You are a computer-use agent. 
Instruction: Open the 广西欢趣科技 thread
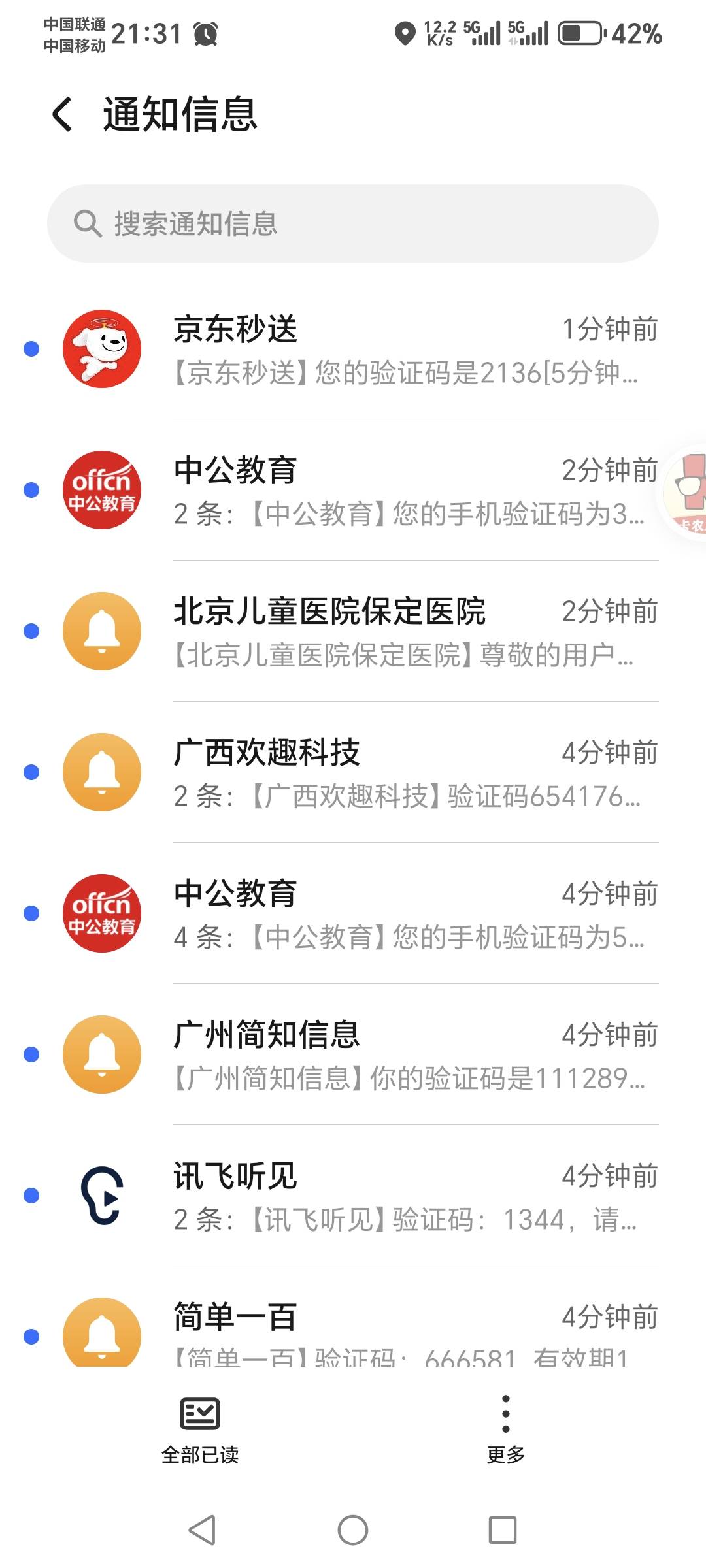353,772
